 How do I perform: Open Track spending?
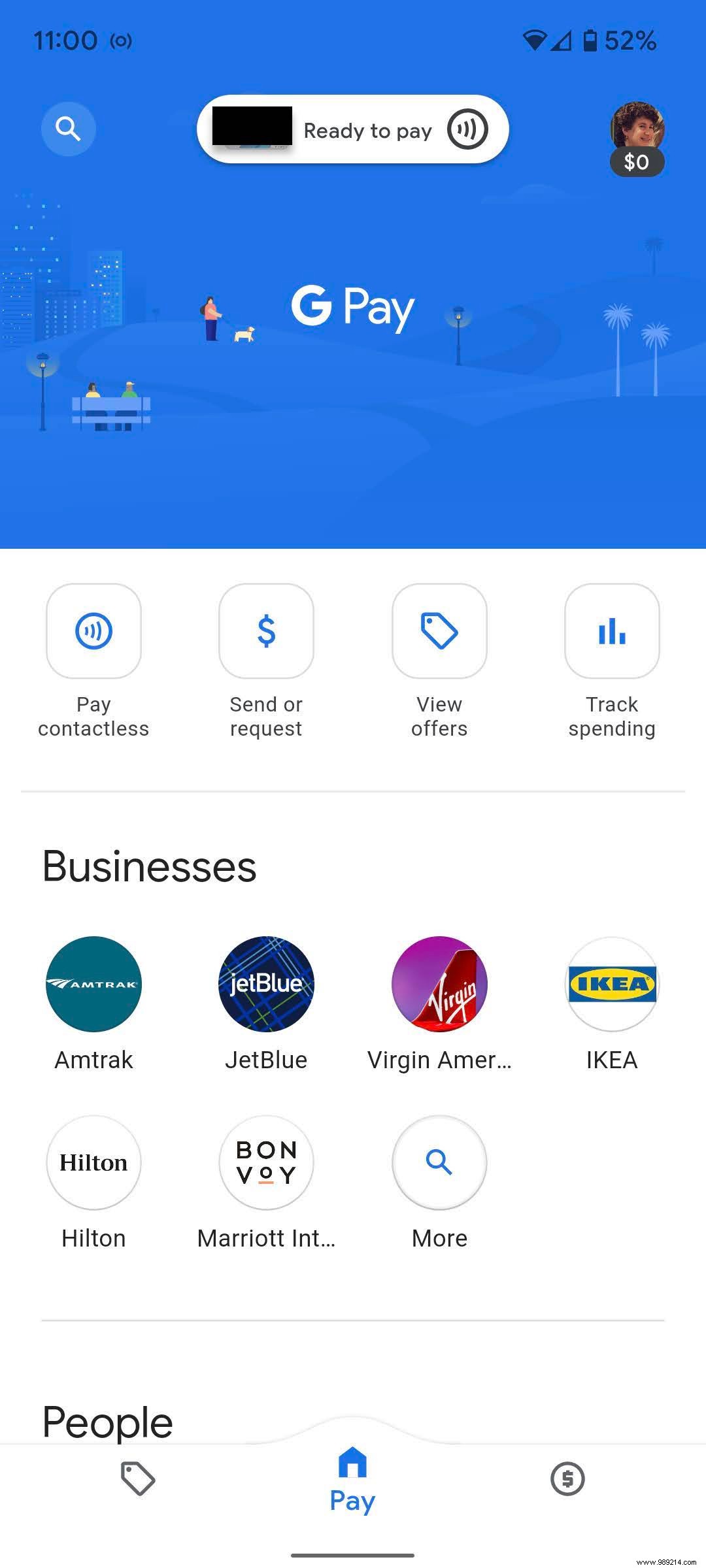pos(612,631)
